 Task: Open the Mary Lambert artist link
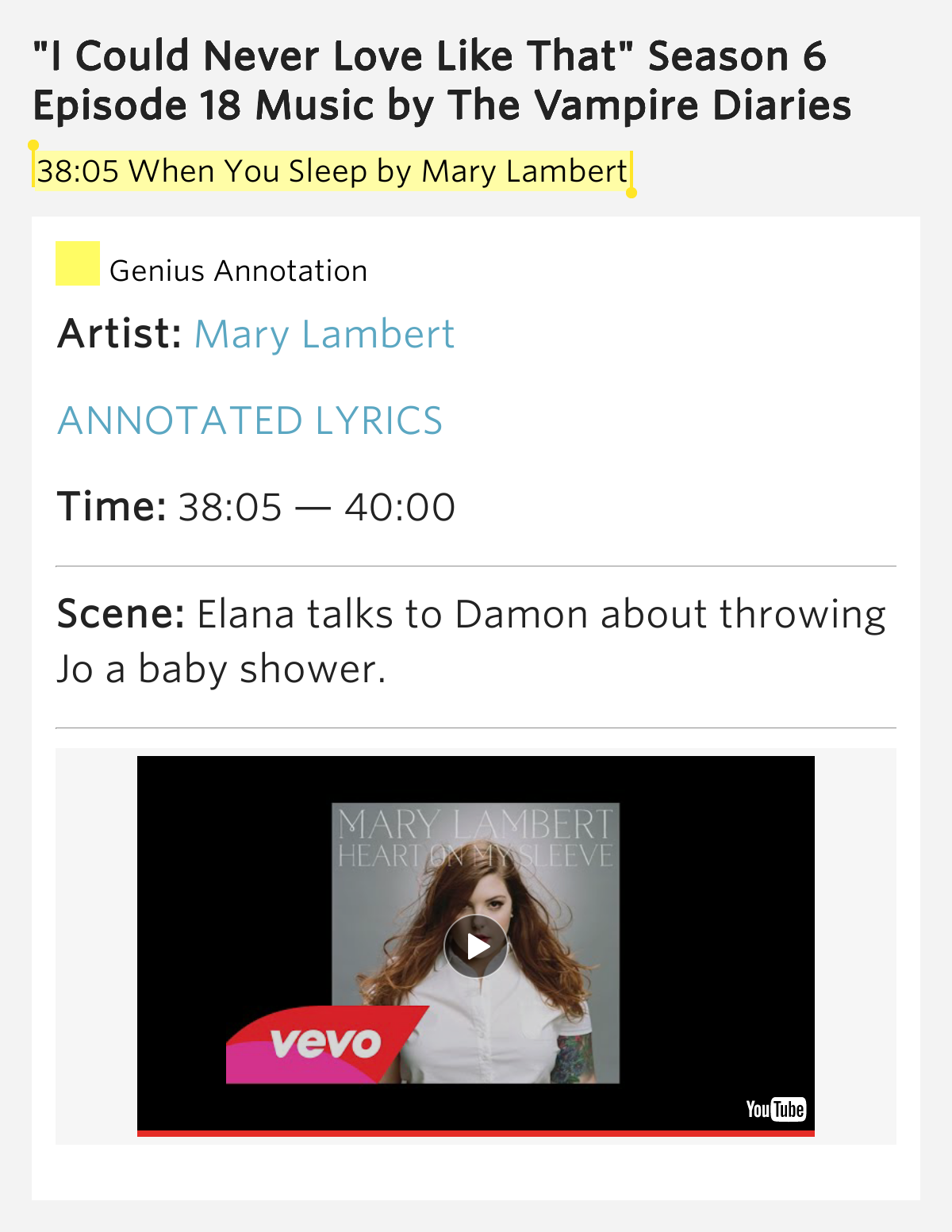[x=324, y=334]
